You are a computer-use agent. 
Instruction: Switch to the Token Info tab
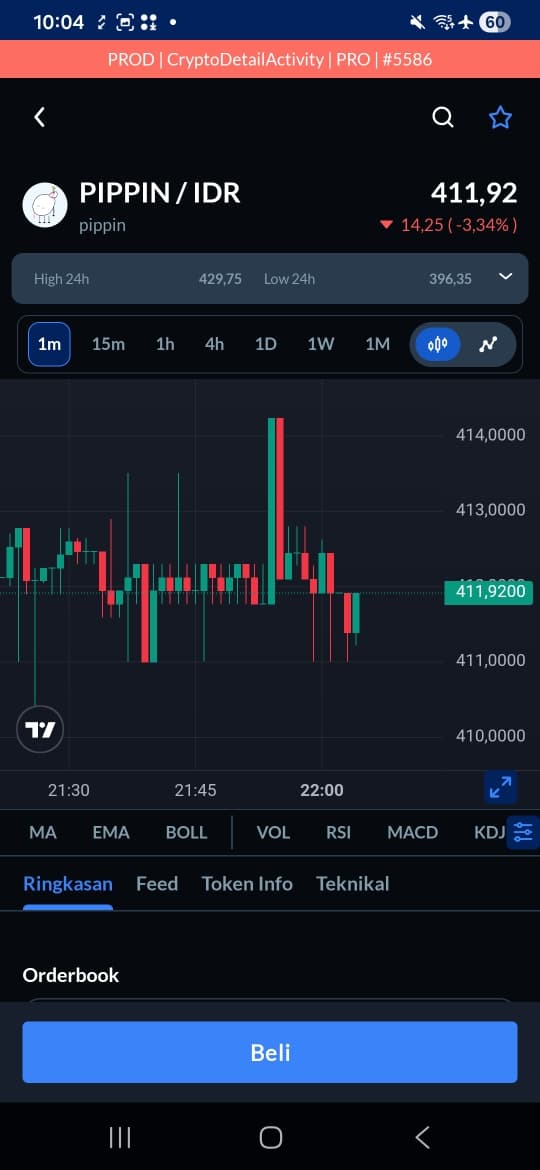pyautogui.click(x=247, y=884)
